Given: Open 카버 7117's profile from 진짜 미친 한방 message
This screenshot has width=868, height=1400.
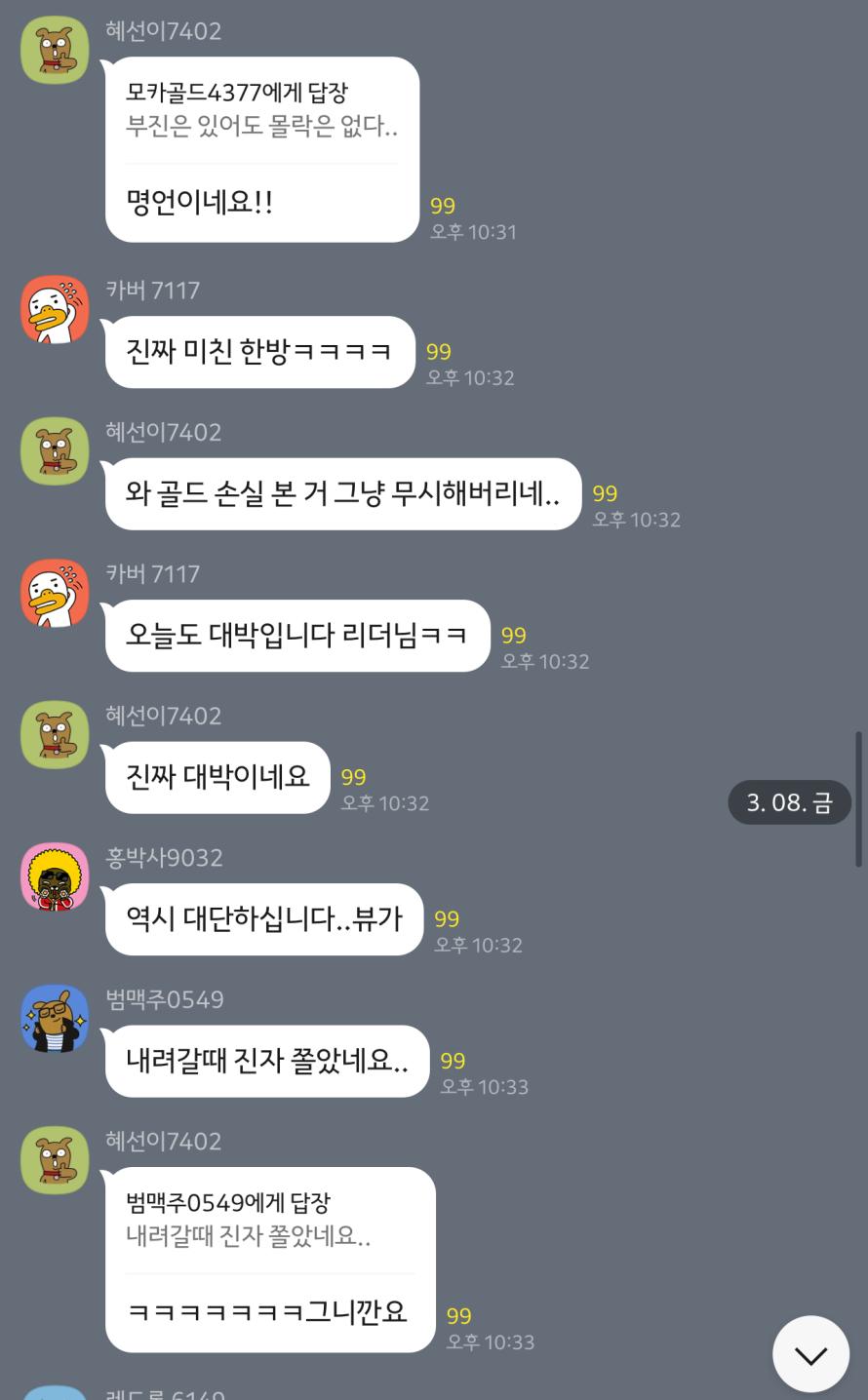Looking at the screenshot, I should click(x=55, y=310).
